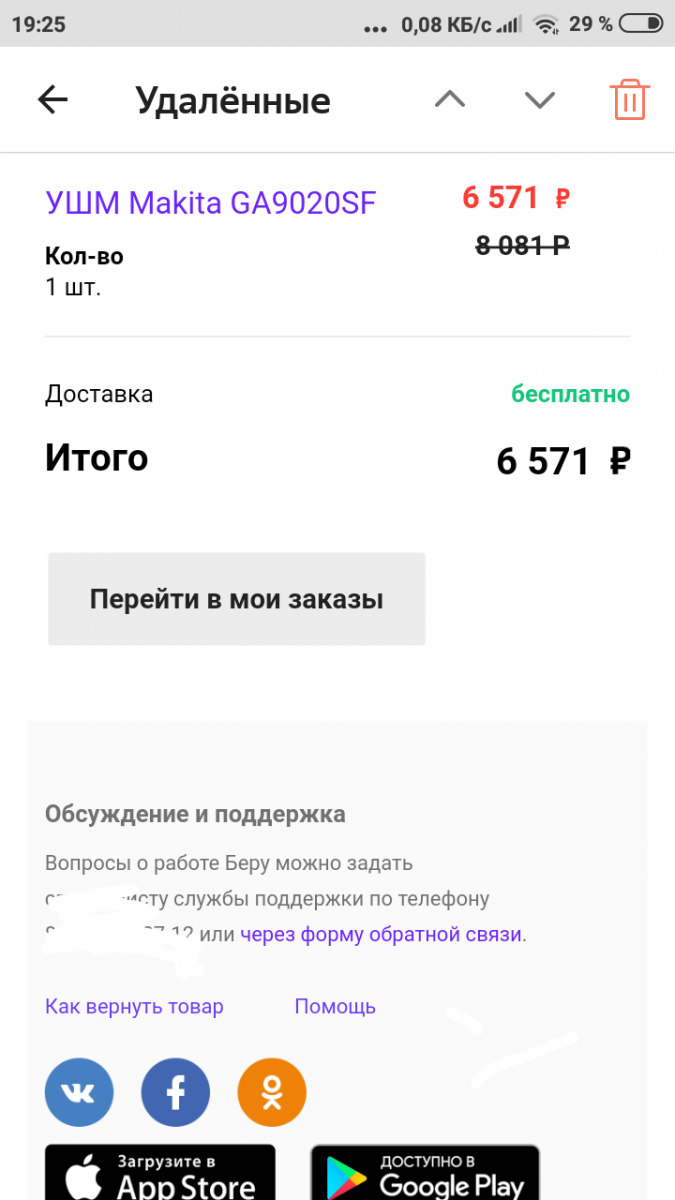Open the Odnoklassniki social page
The image size is (675, 1200).
click(271, 1093)
